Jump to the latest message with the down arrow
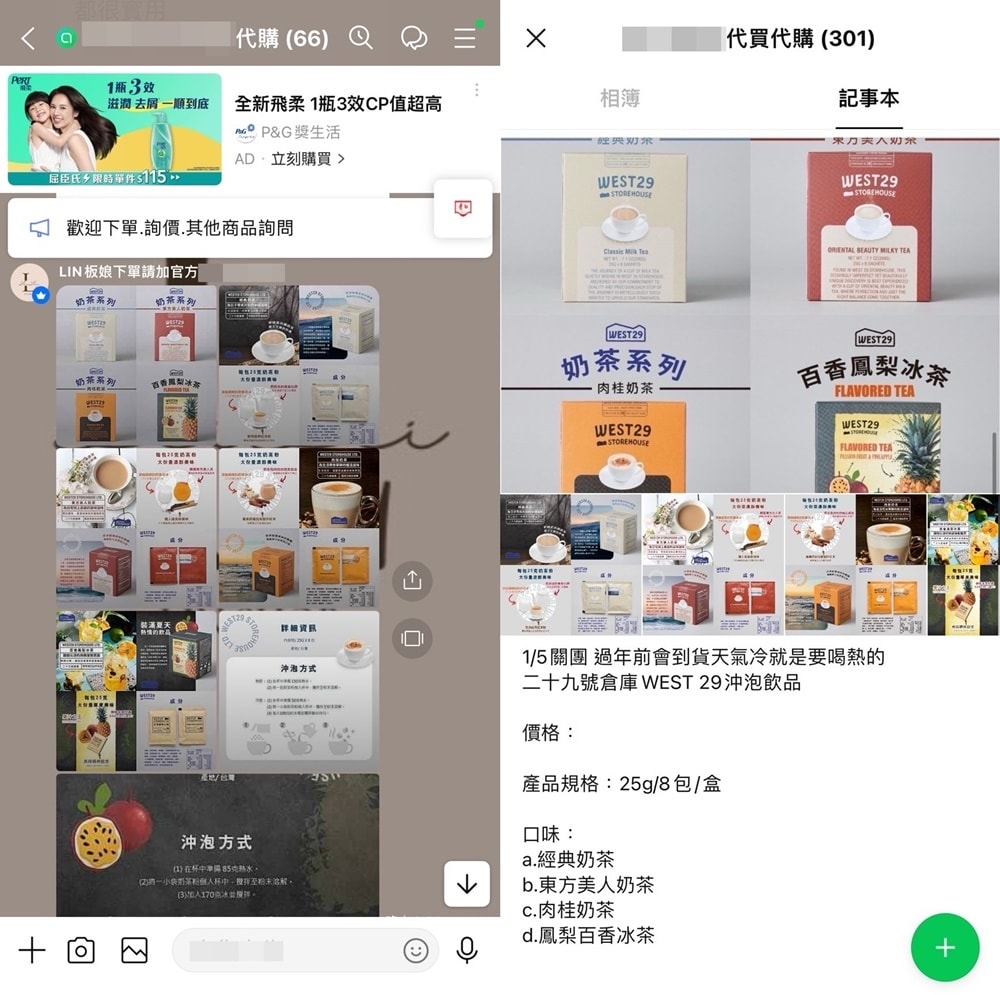1000x995 pixels. coord(466,884)
